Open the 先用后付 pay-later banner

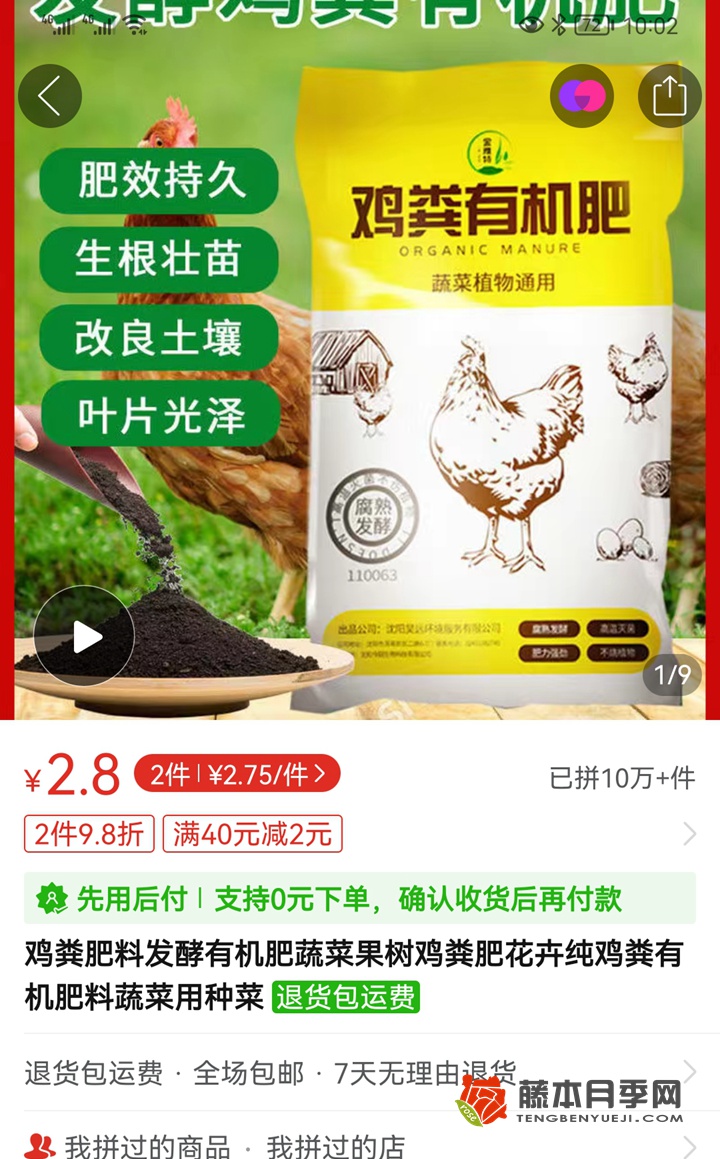[x=360, y=898]
